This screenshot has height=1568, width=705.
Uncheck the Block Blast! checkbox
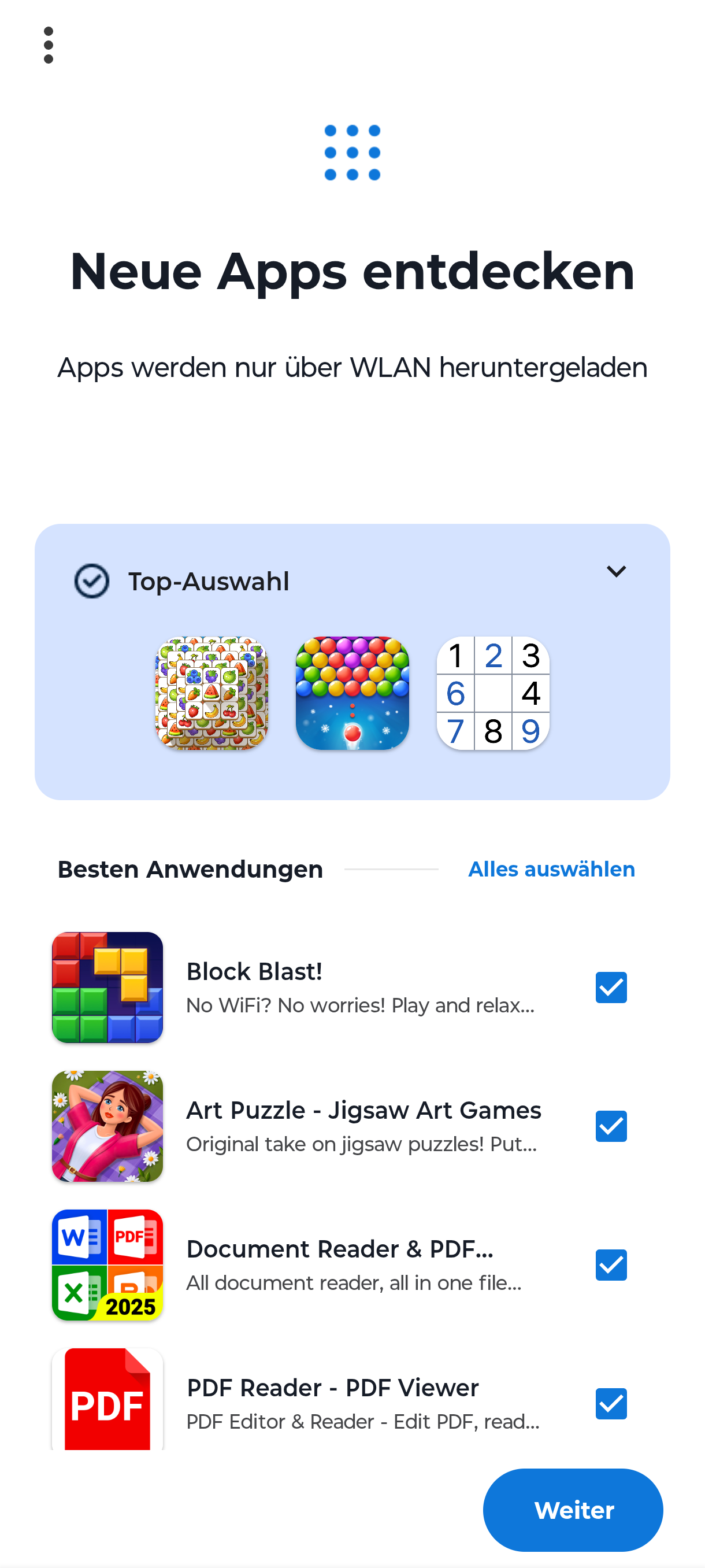[x=611, y=988]
